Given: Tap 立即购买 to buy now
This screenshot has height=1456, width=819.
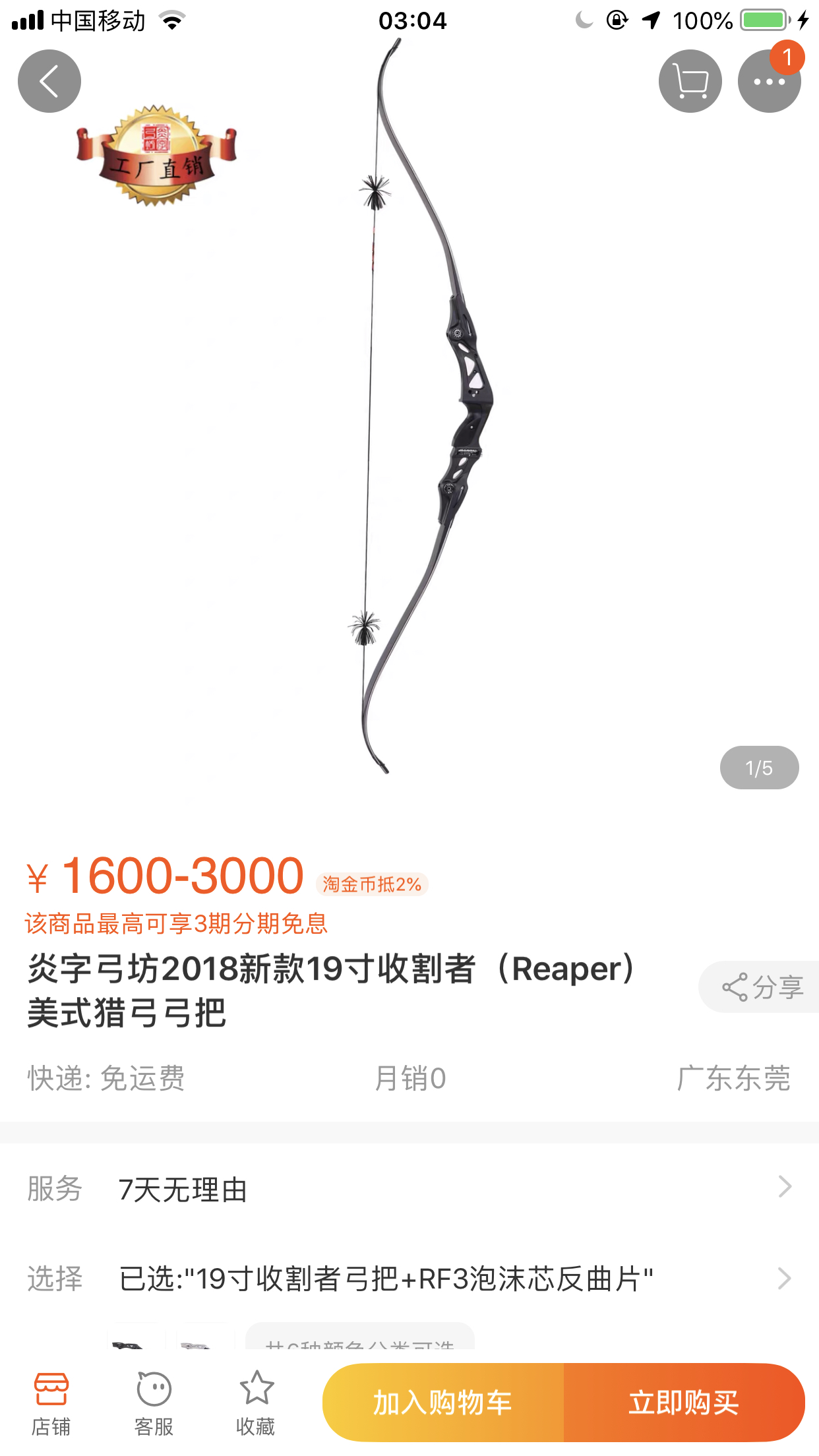Looking at the screenshot, I should click(684, 1402).
